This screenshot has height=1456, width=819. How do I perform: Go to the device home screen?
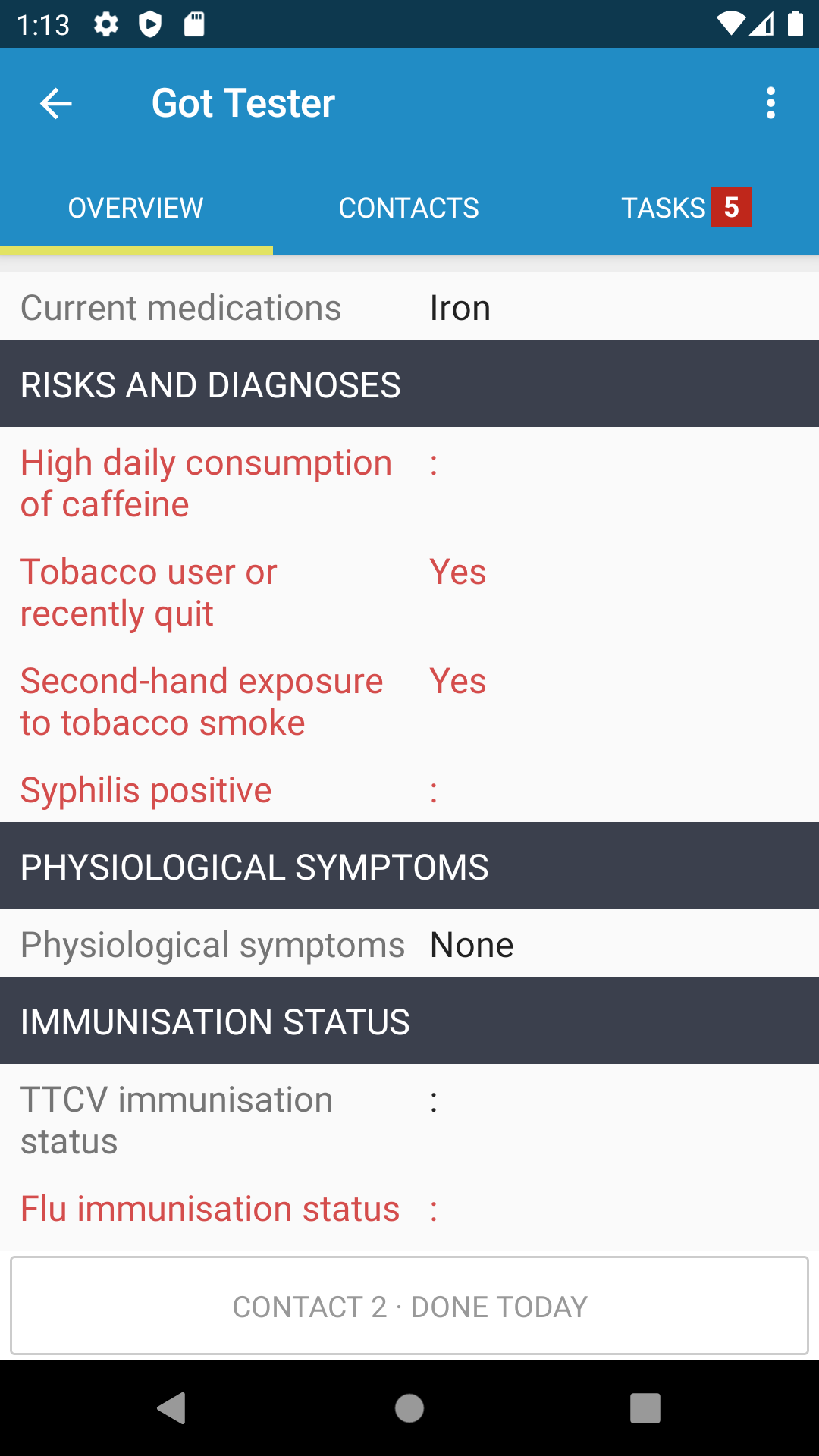(409, 1408)
